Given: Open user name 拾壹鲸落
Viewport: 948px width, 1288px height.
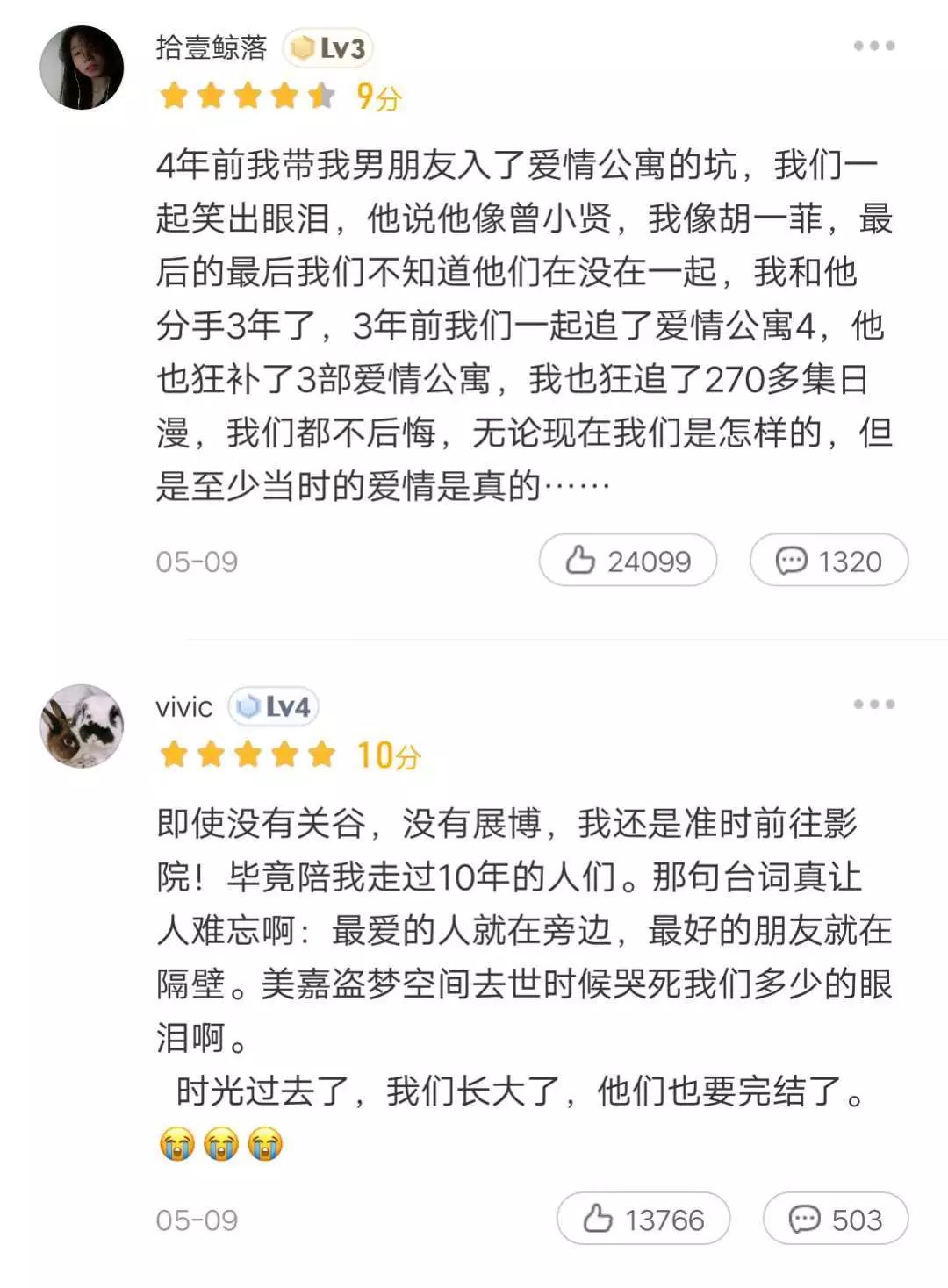Looking at the screenshot, I should (211, 47).
